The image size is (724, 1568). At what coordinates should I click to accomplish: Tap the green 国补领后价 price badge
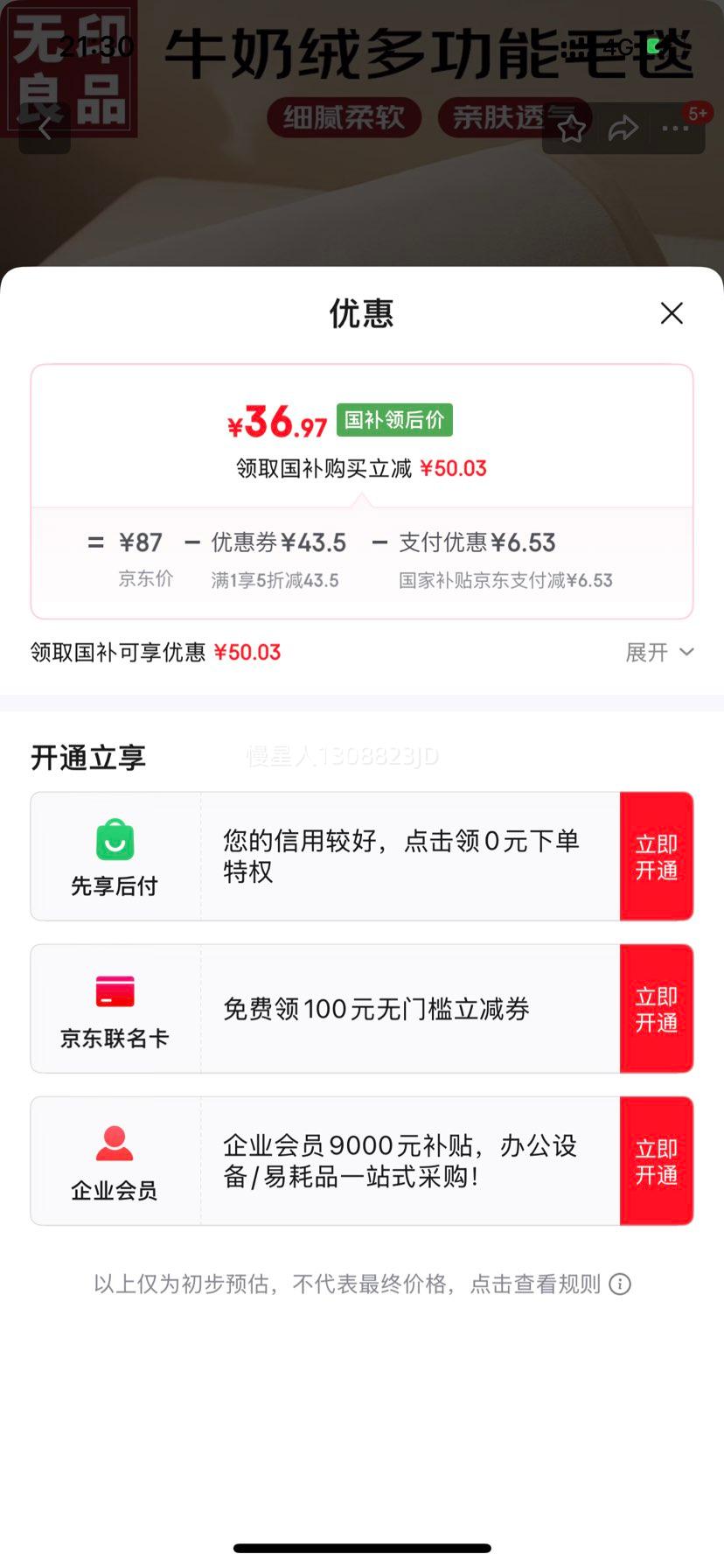(393, 421)
